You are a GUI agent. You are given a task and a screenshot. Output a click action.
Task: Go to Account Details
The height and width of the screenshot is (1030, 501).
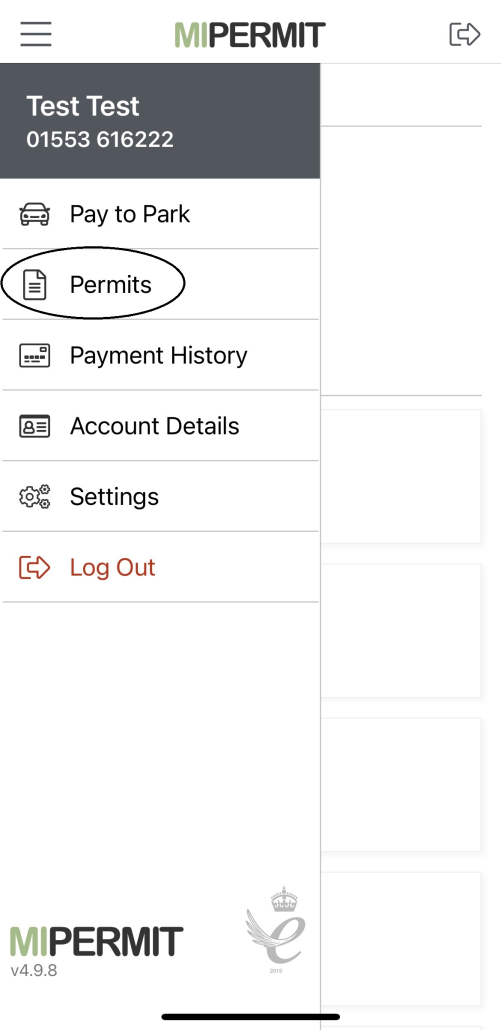click(160, 426)
